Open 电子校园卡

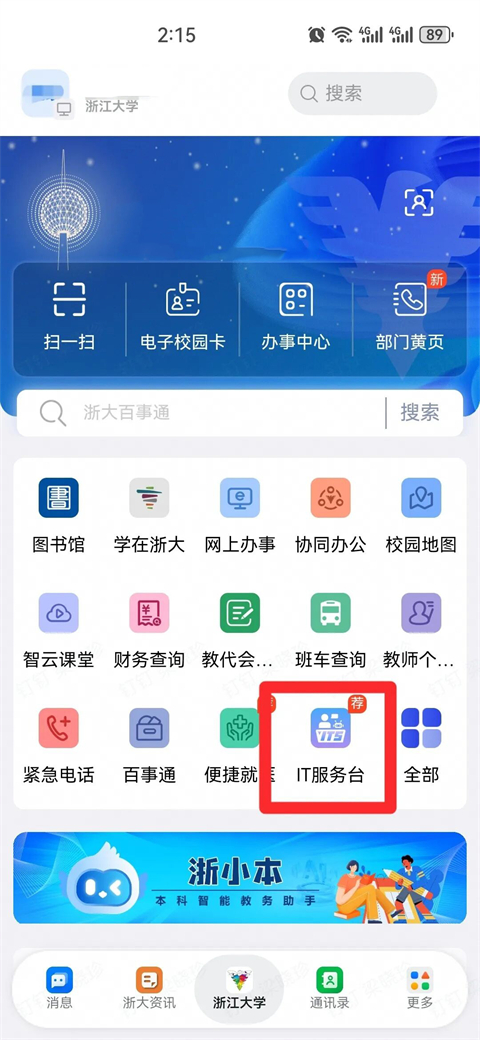tap(183, 317)
